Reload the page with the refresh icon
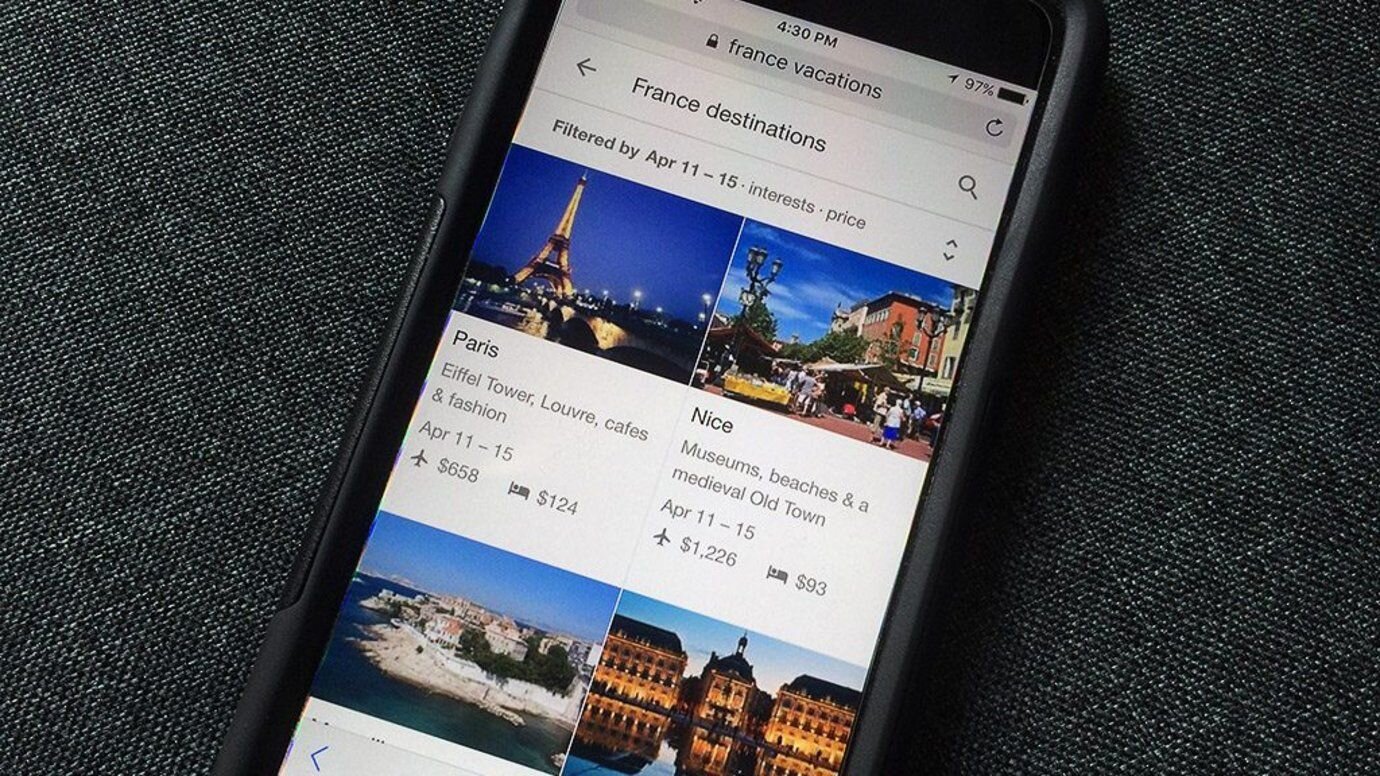 [994, 128]
